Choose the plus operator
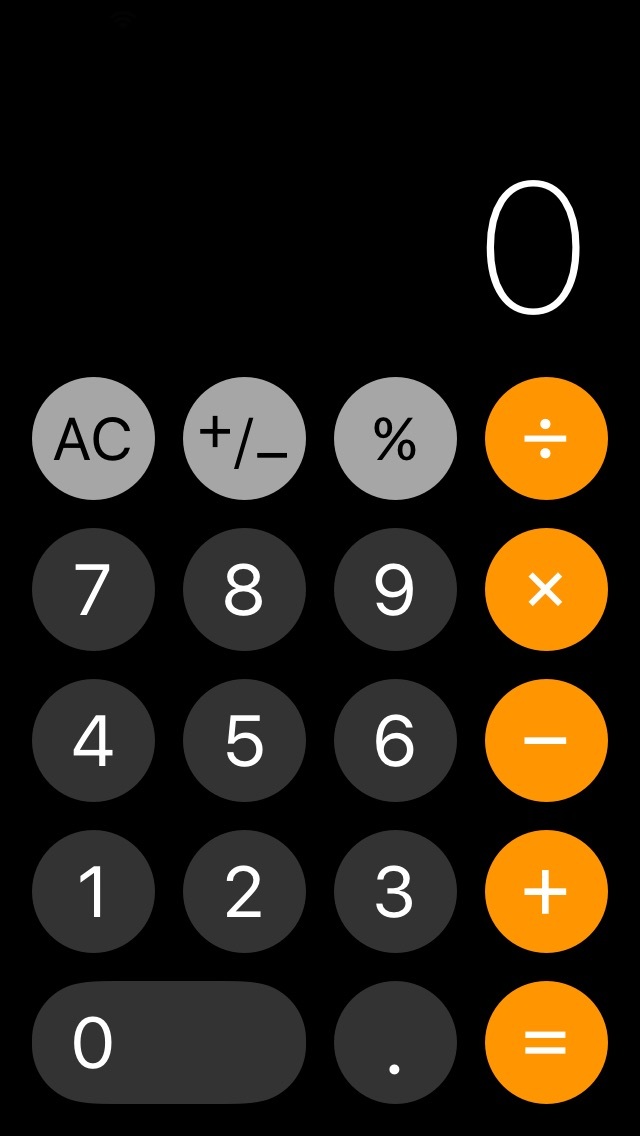The width and height of the screenshot is (640, 1136). point(546,891)
